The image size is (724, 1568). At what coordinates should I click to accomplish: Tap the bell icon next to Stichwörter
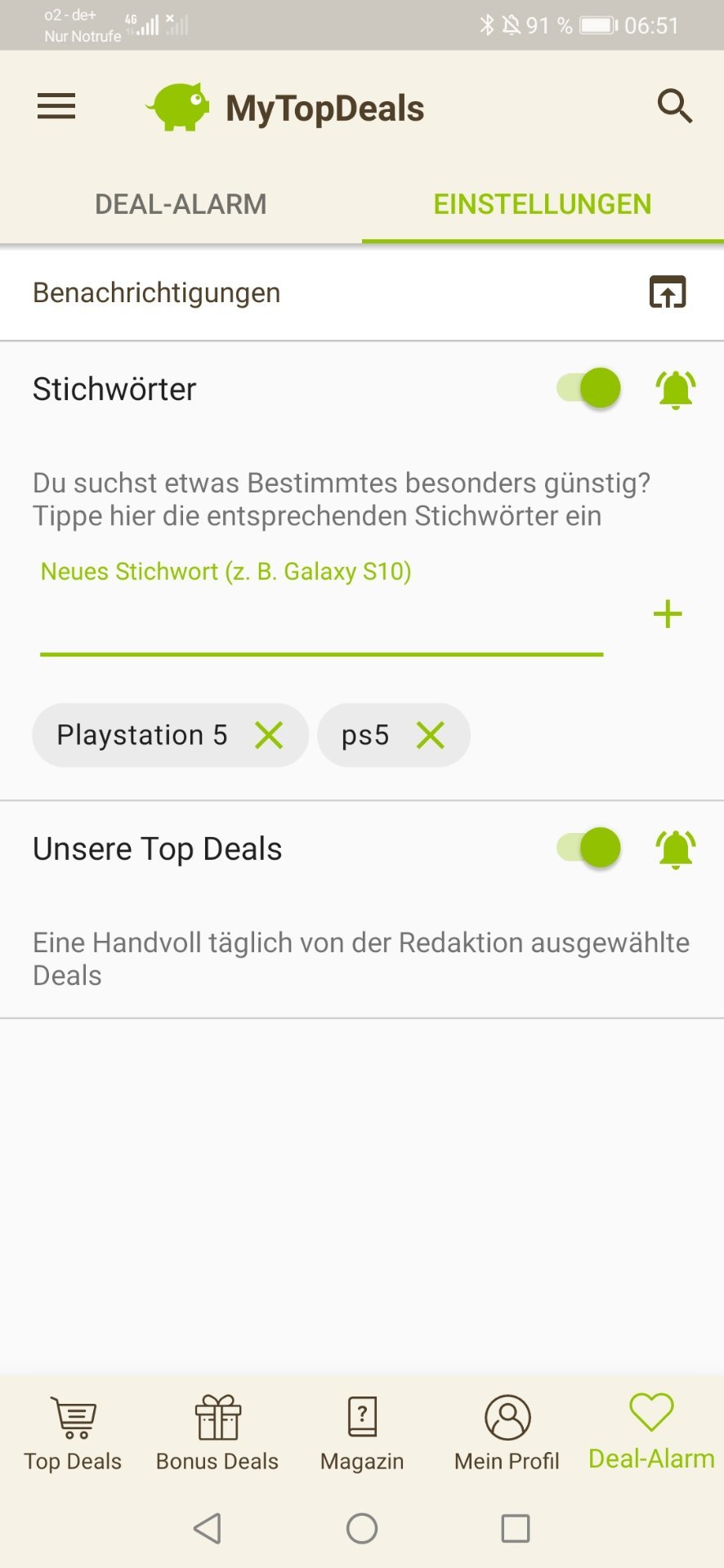[675, 390]
